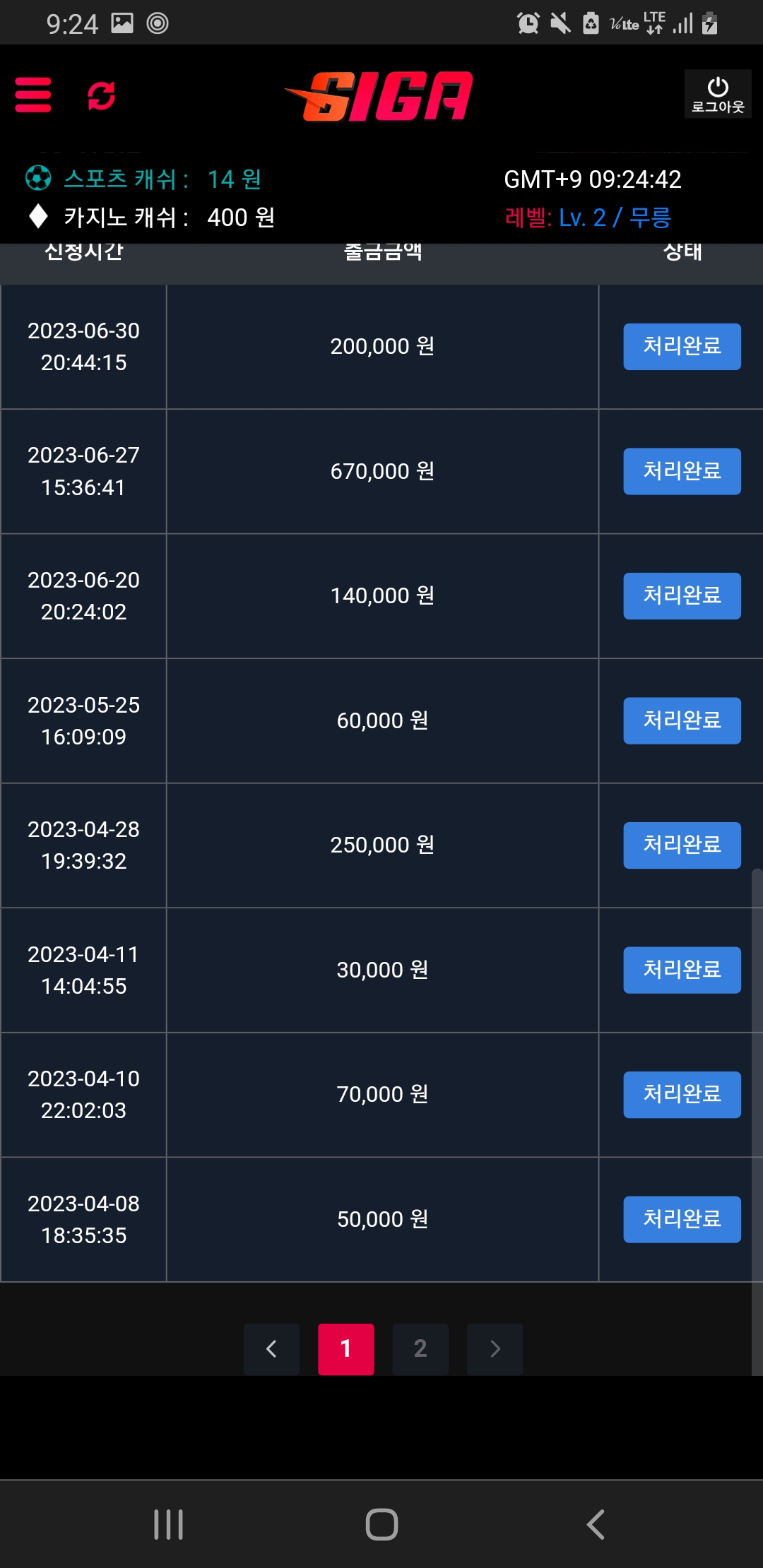Jump to page 2 of withdrawals

point(420,1349)
